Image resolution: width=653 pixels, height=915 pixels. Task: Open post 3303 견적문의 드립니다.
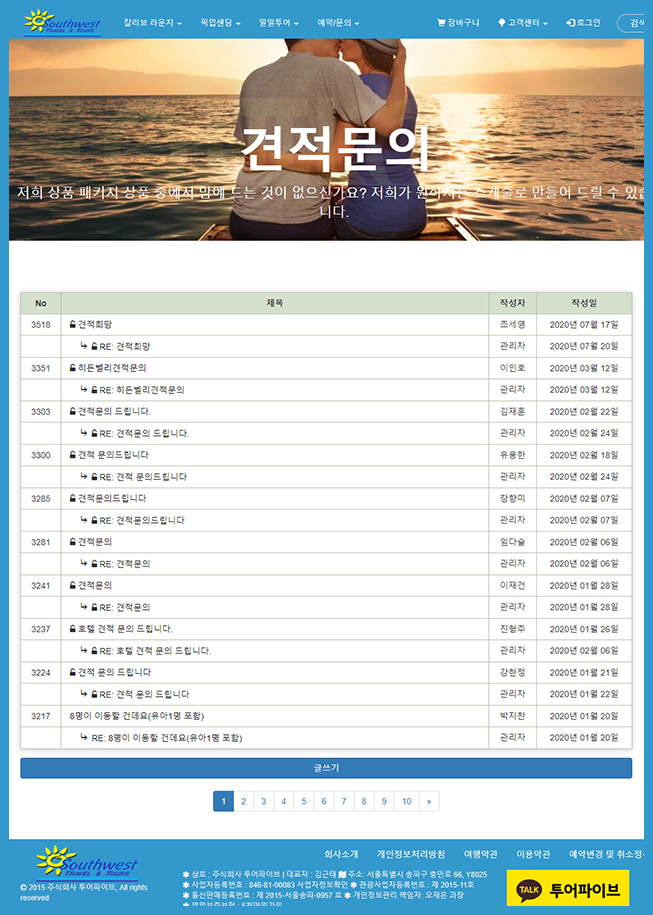[114, 411]
